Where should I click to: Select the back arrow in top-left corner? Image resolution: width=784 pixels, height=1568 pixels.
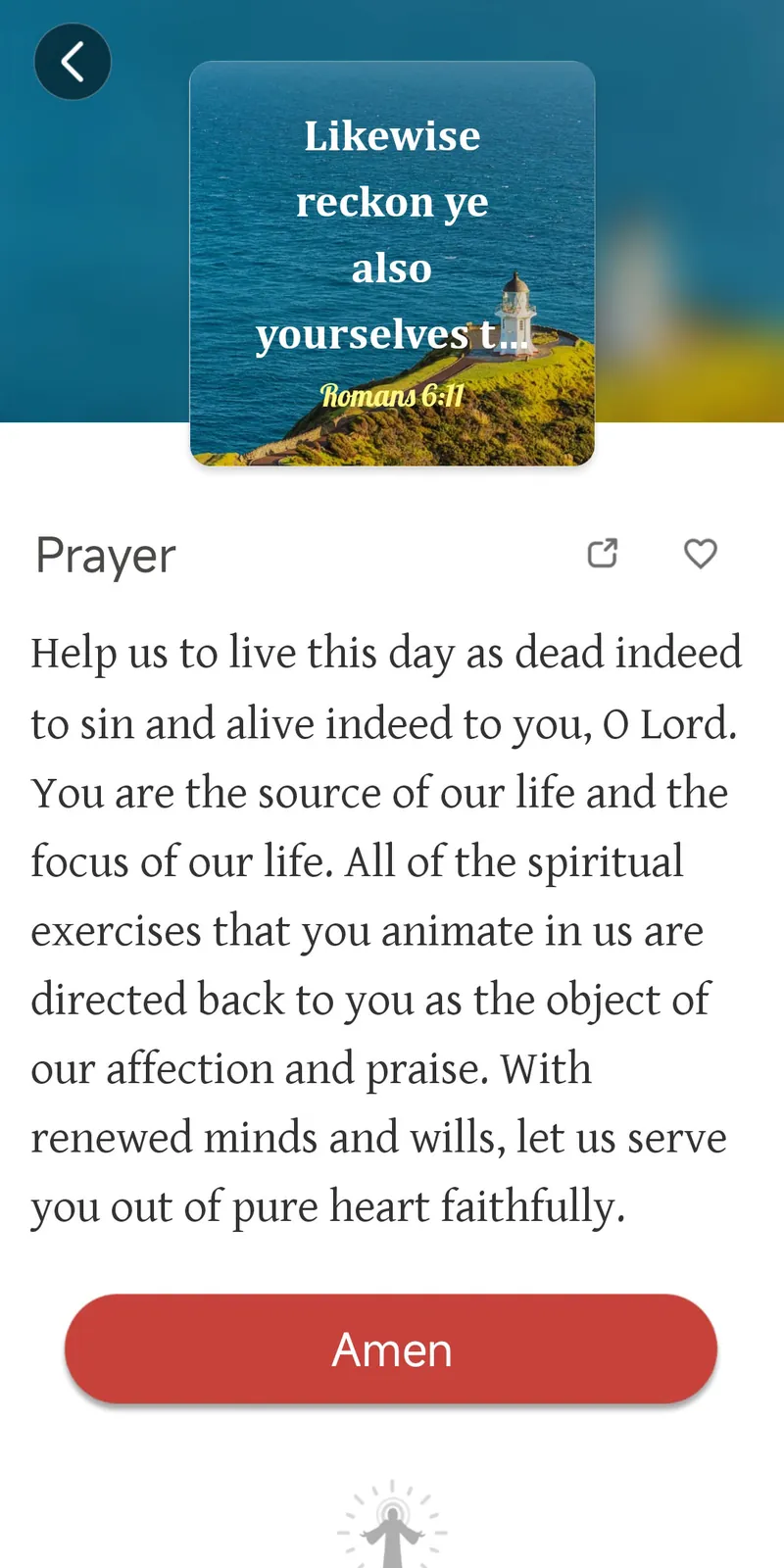tap(73, 61)
